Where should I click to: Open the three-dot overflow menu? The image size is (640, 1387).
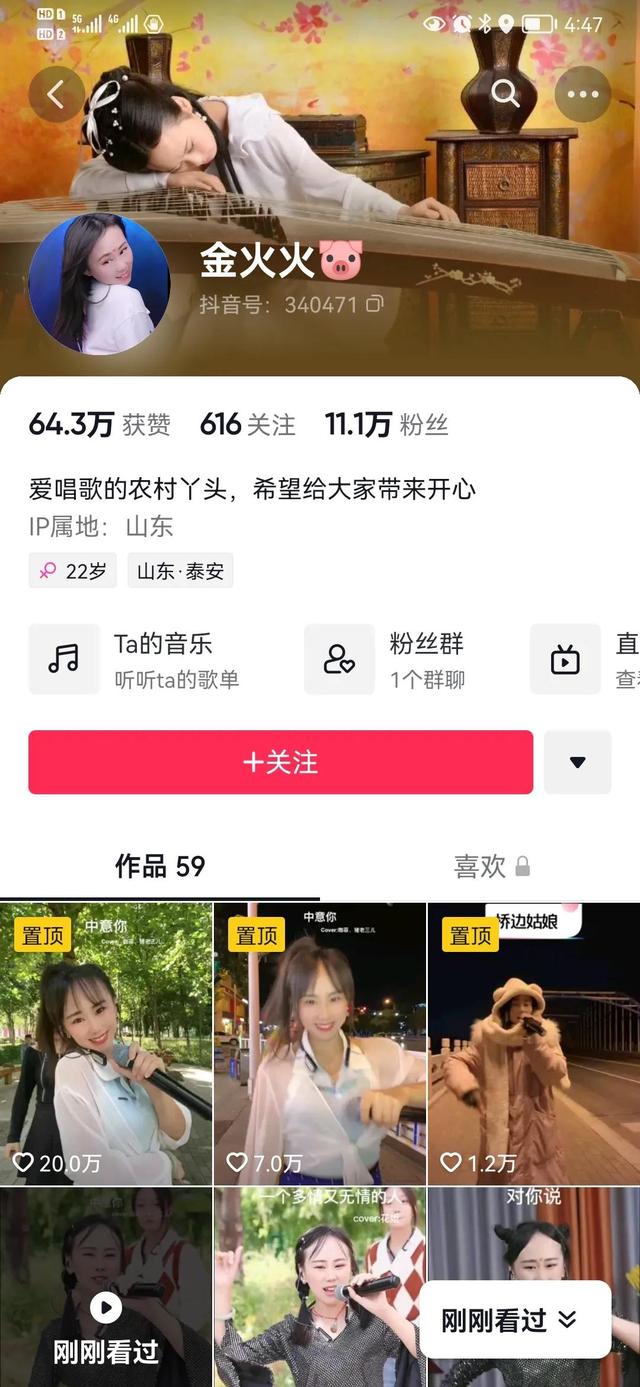coord(582,95)
